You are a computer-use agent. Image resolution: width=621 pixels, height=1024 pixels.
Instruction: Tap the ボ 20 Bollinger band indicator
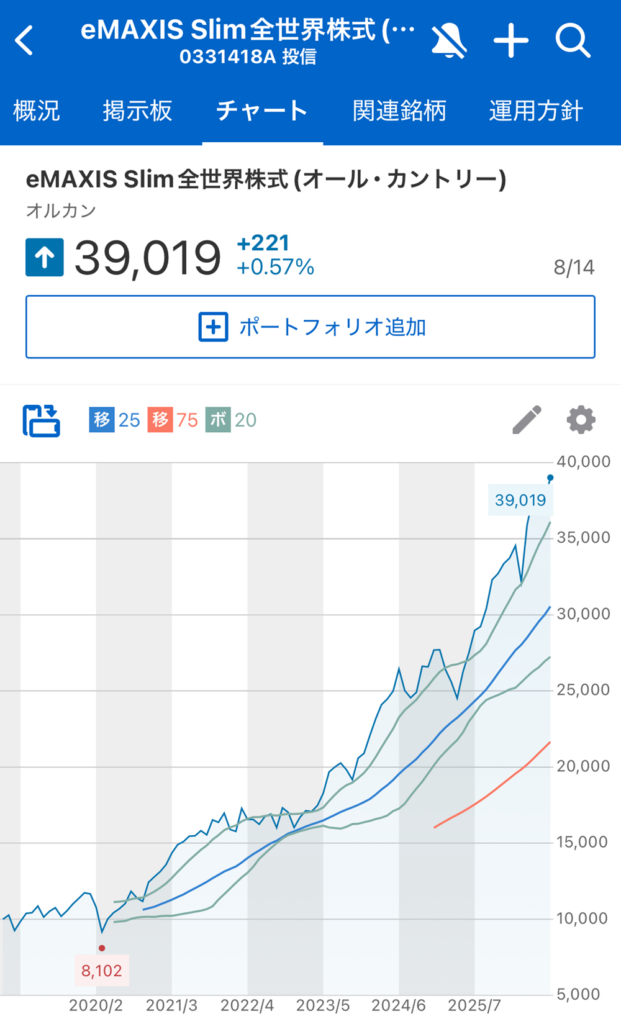pos(231,420)
